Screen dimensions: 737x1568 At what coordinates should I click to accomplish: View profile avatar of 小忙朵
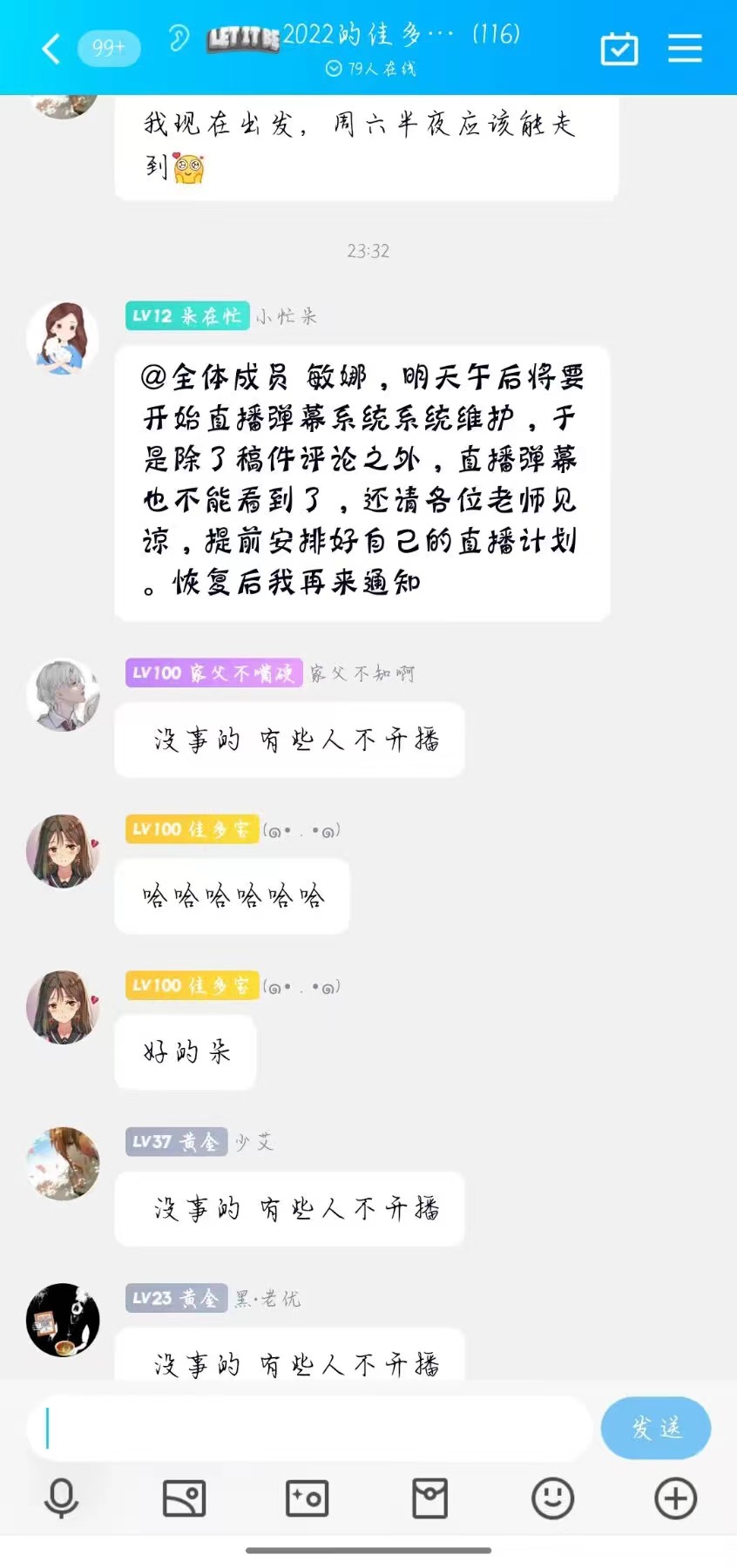[x=63, y=338]
